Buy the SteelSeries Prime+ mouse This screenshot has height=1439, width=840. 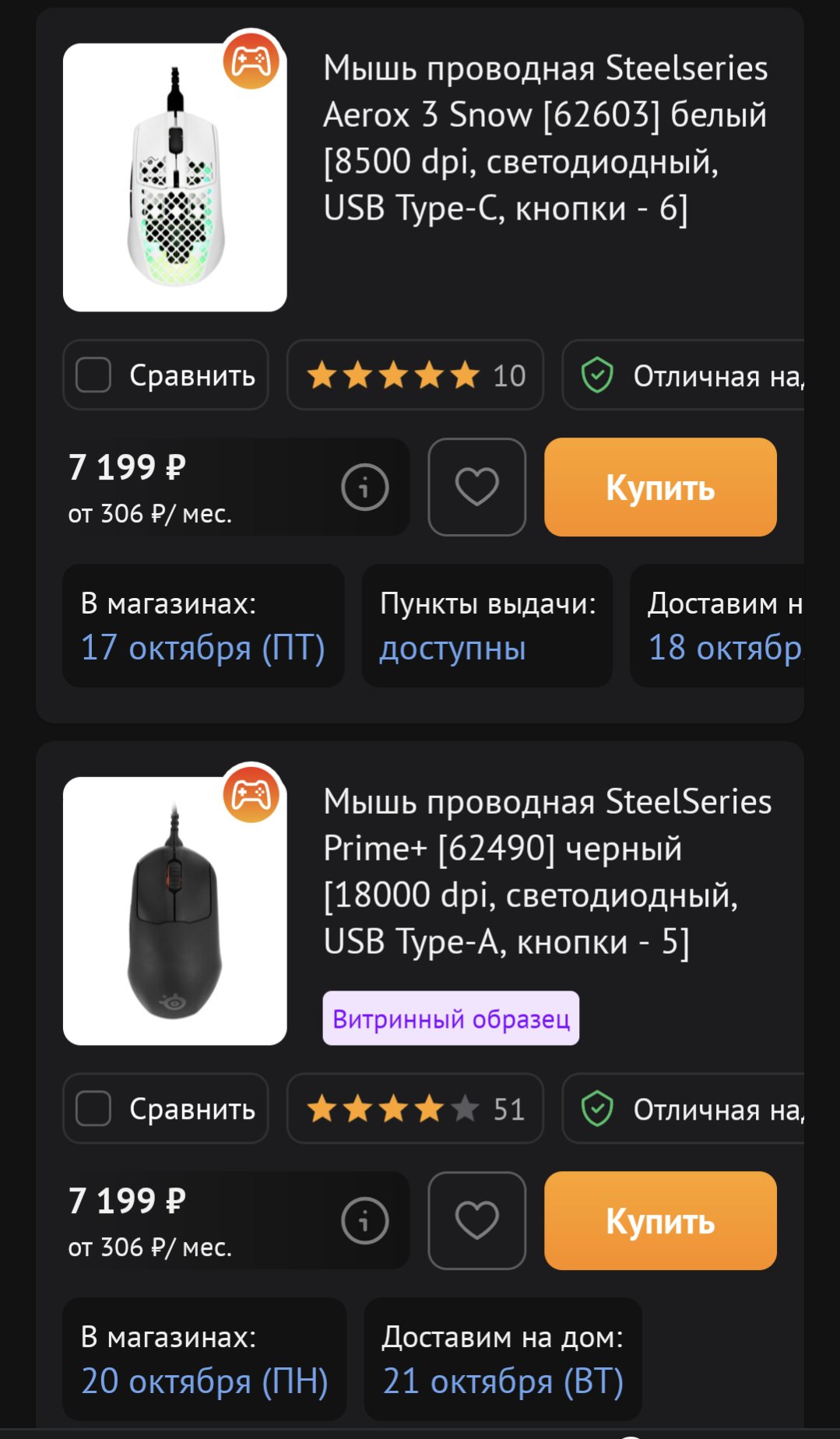[x=660, y=1221]
